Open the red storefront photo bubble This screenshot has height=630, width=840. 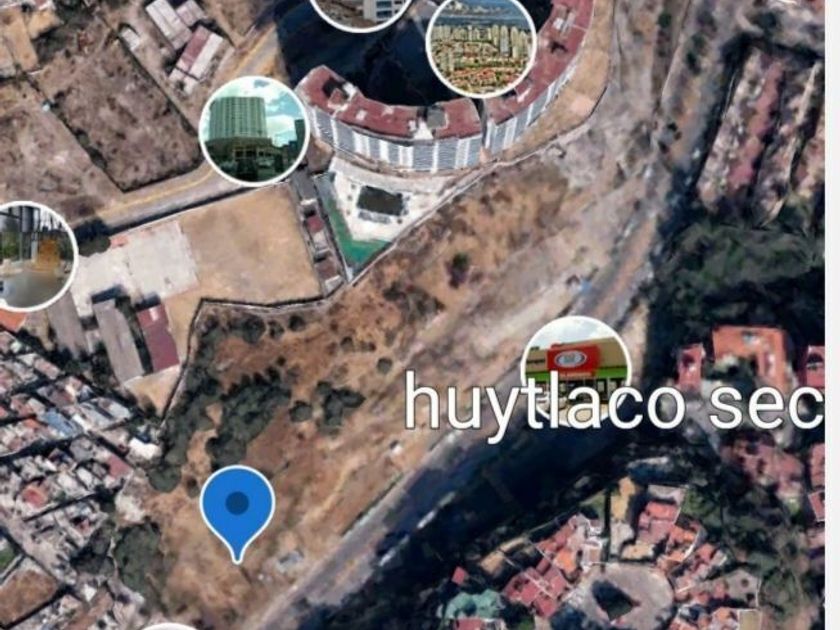pos(576,362)
